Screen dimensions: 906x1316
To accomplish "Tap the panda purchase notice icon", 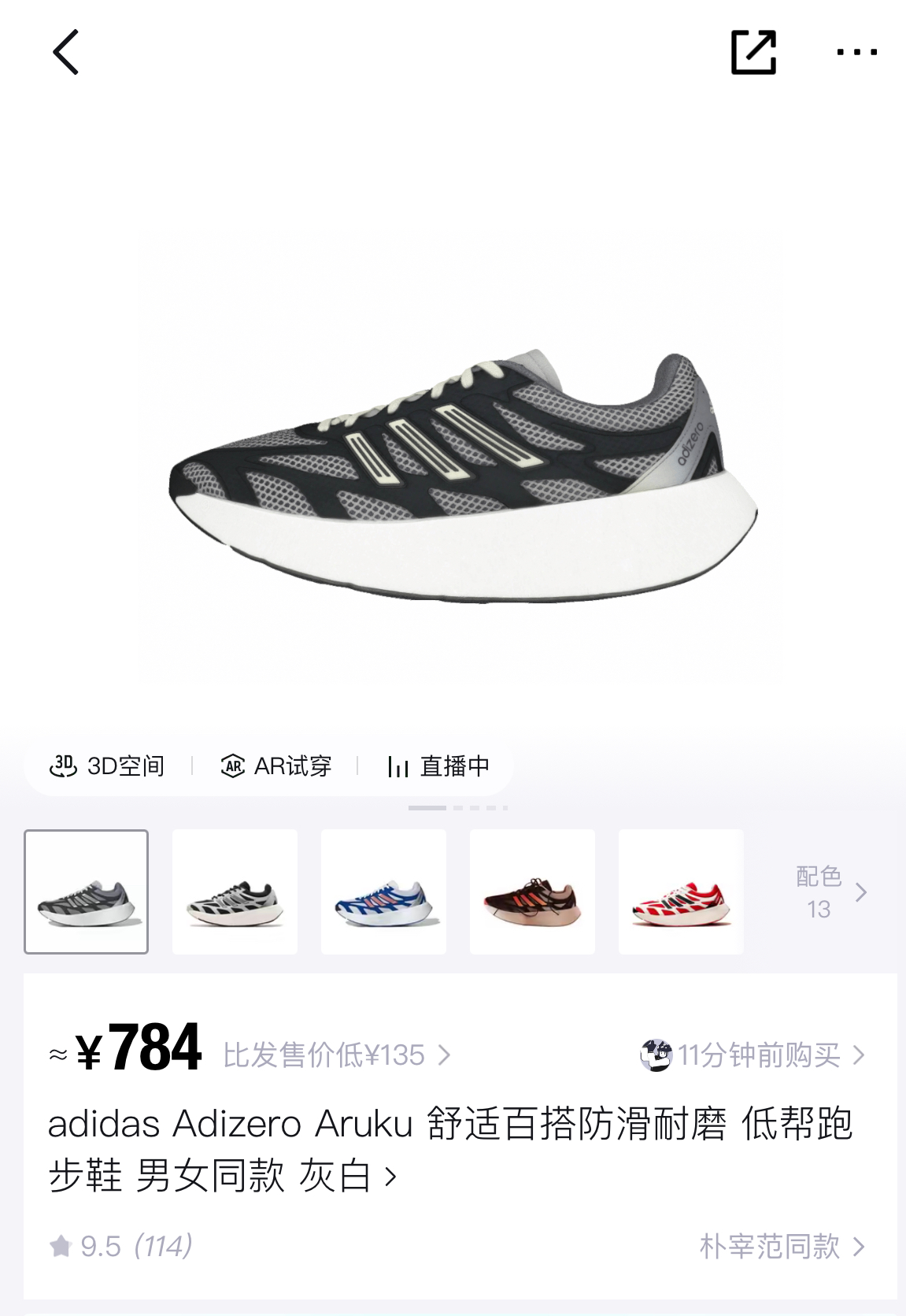I will pos(657,1055).
